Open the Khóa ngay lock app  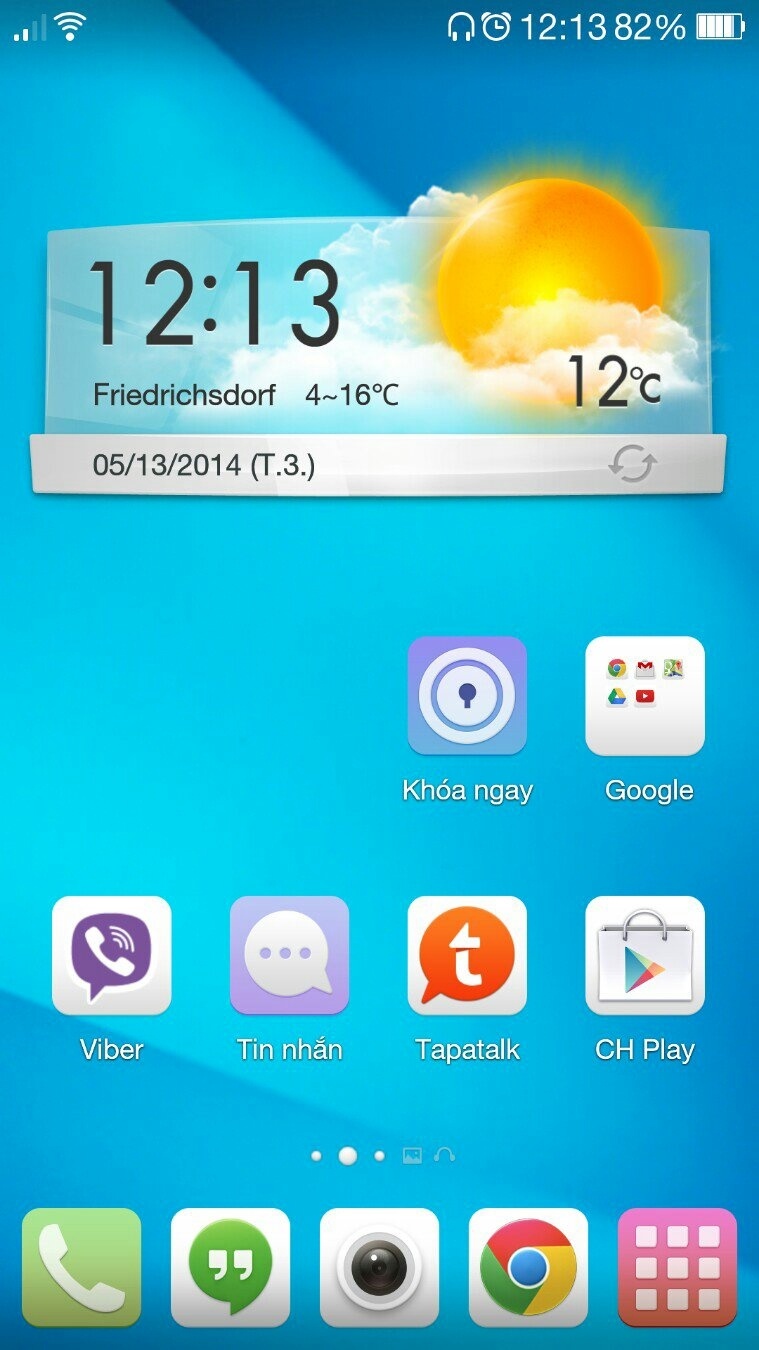(x=467, y=695)
